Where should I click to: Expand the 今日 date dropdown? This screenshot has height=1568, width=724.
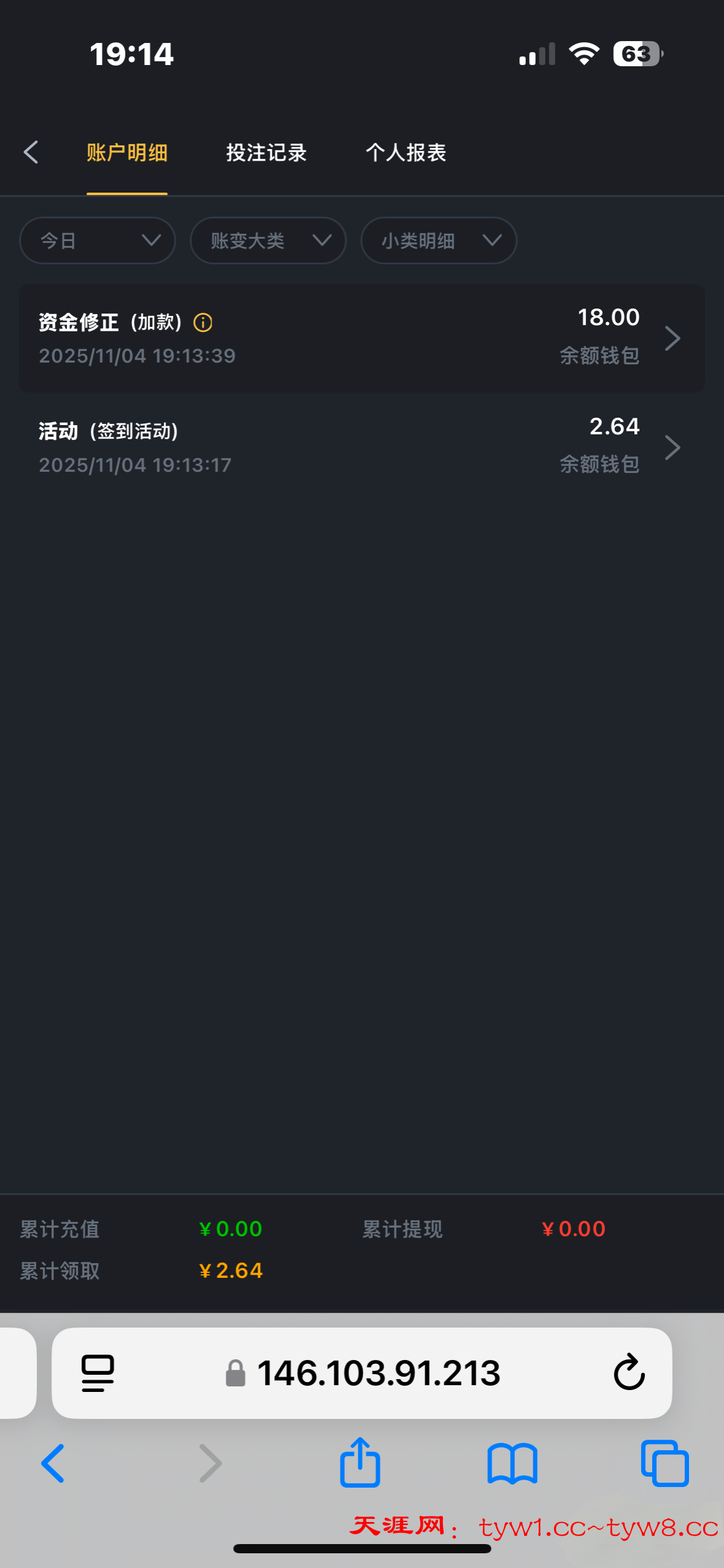click(x=98, y=240)
